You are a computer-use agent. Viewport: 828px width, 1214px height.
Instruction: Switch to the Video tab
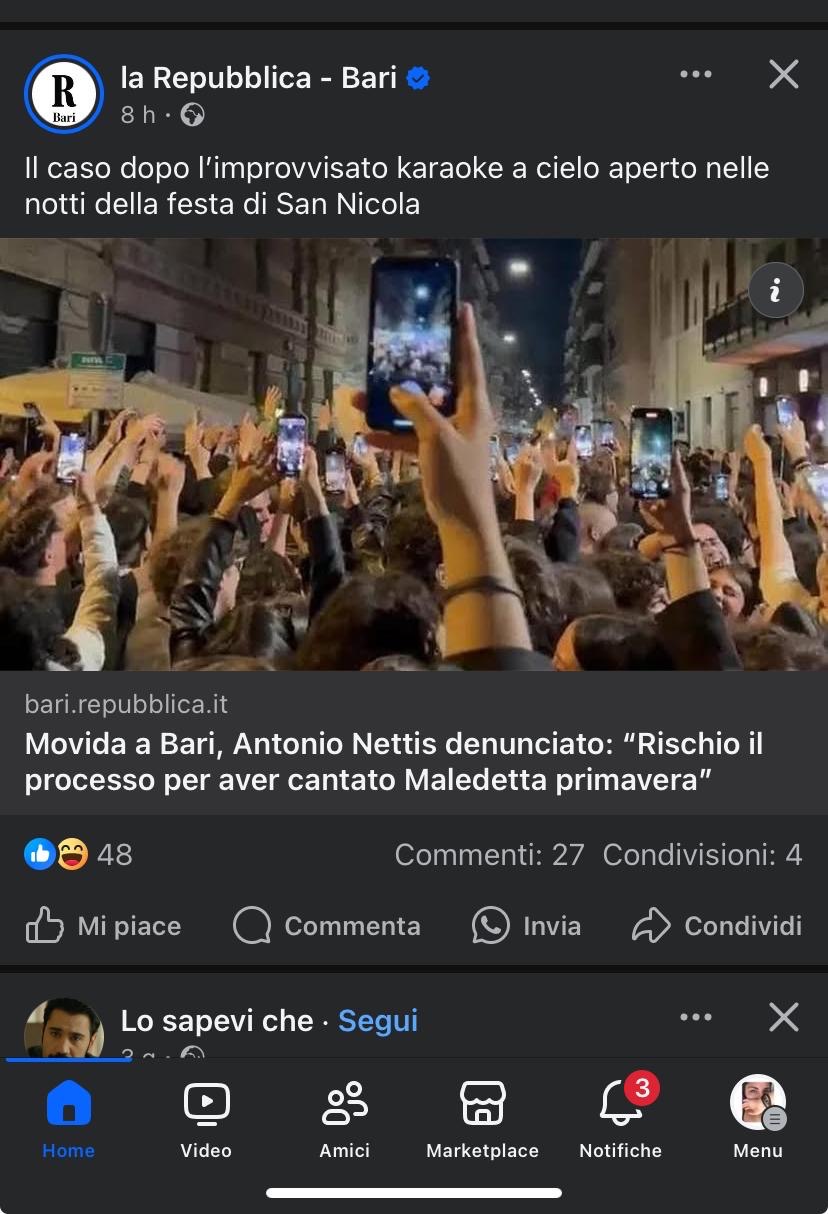point(206,1121)
